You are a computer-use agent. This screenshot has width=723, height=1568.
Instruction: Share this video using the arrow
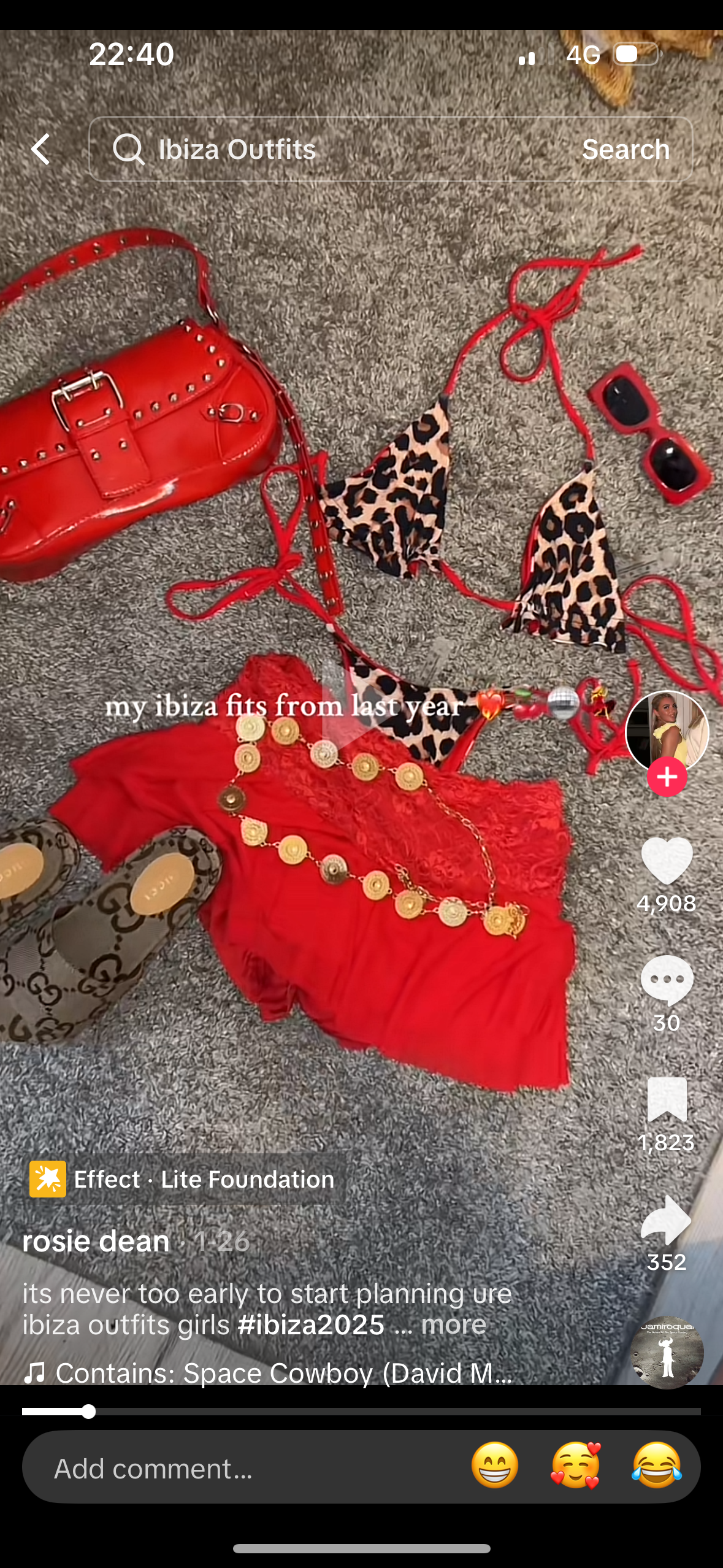click(667, 1219)
